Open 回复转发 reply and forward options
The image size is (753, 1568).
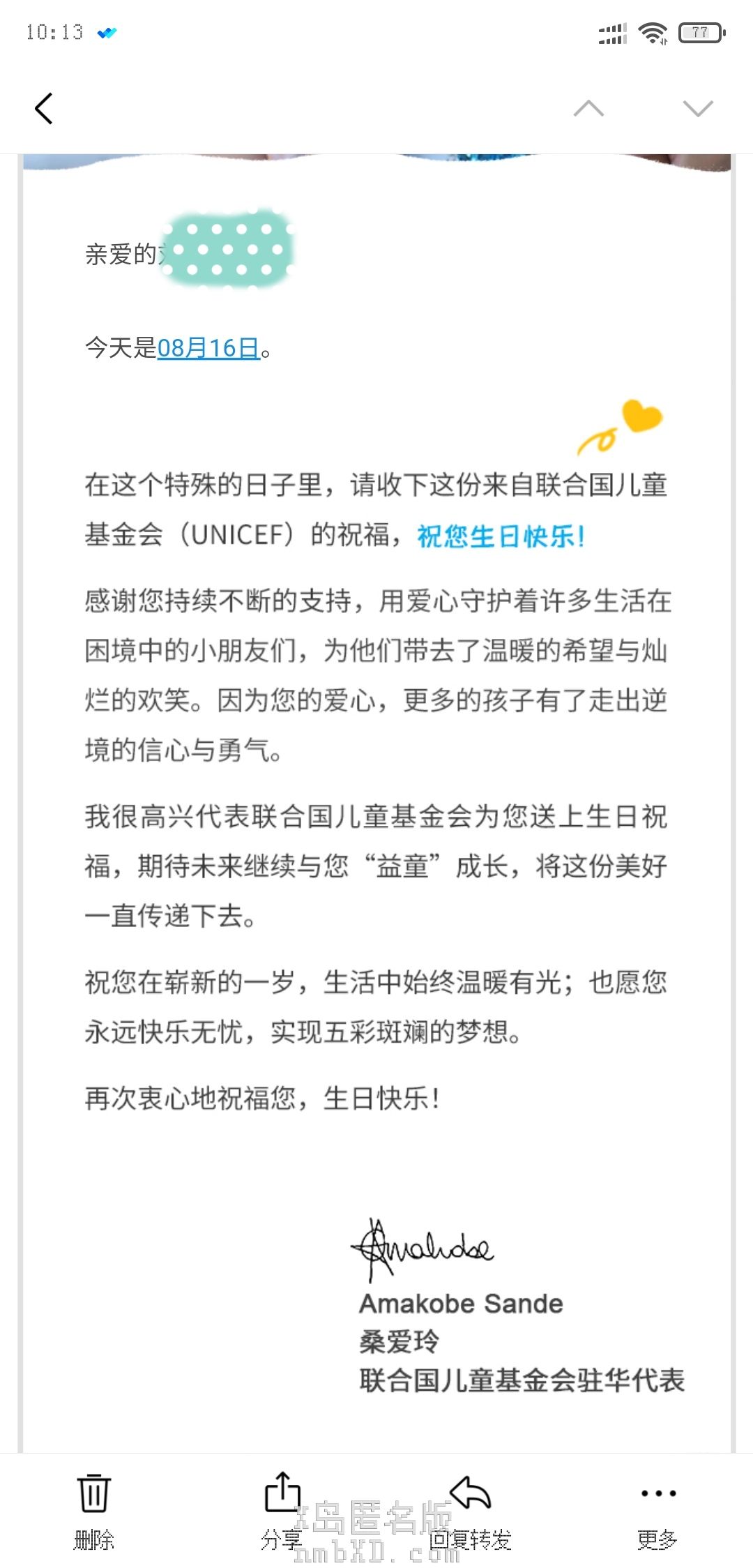point(471,1511)
